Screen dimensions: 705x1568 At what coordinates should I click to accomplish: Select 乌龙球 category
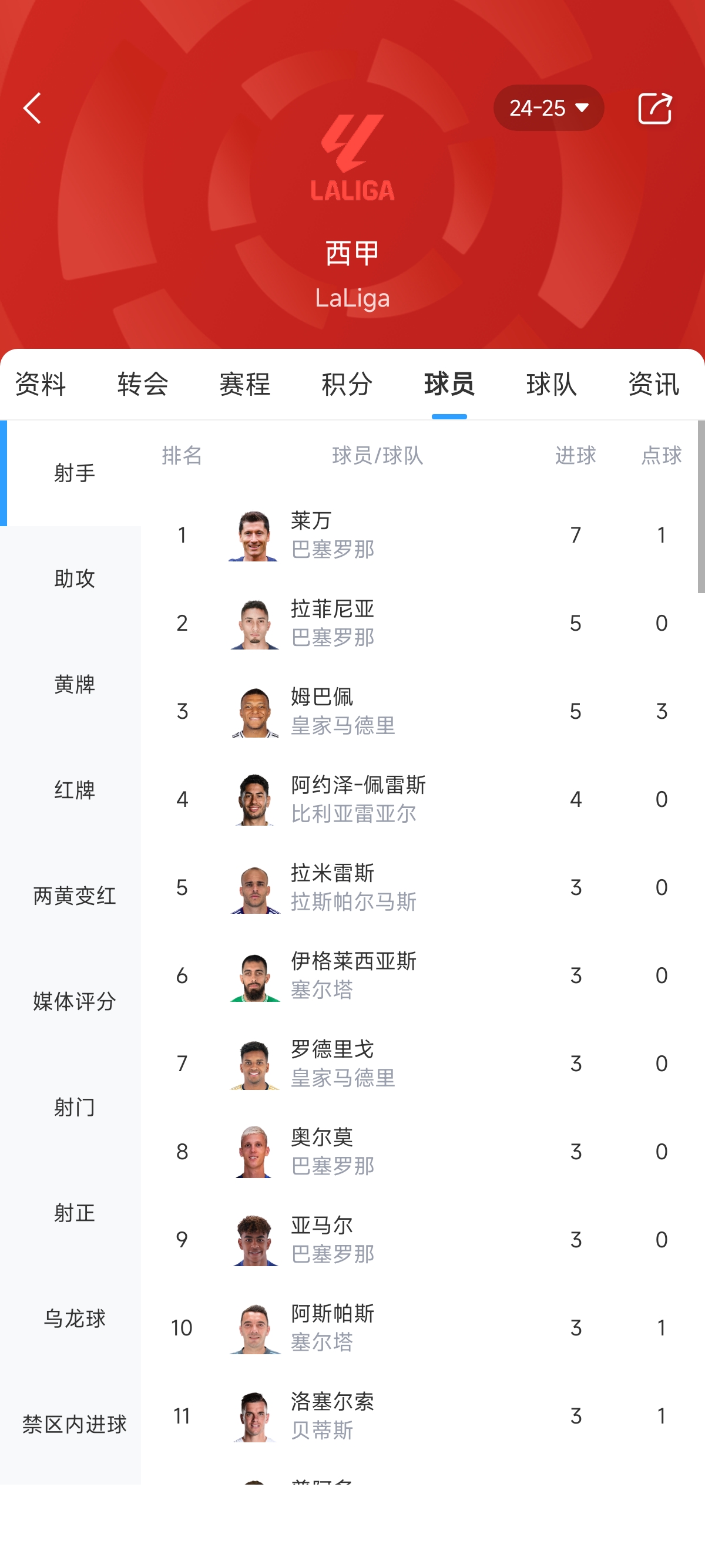74,1318
